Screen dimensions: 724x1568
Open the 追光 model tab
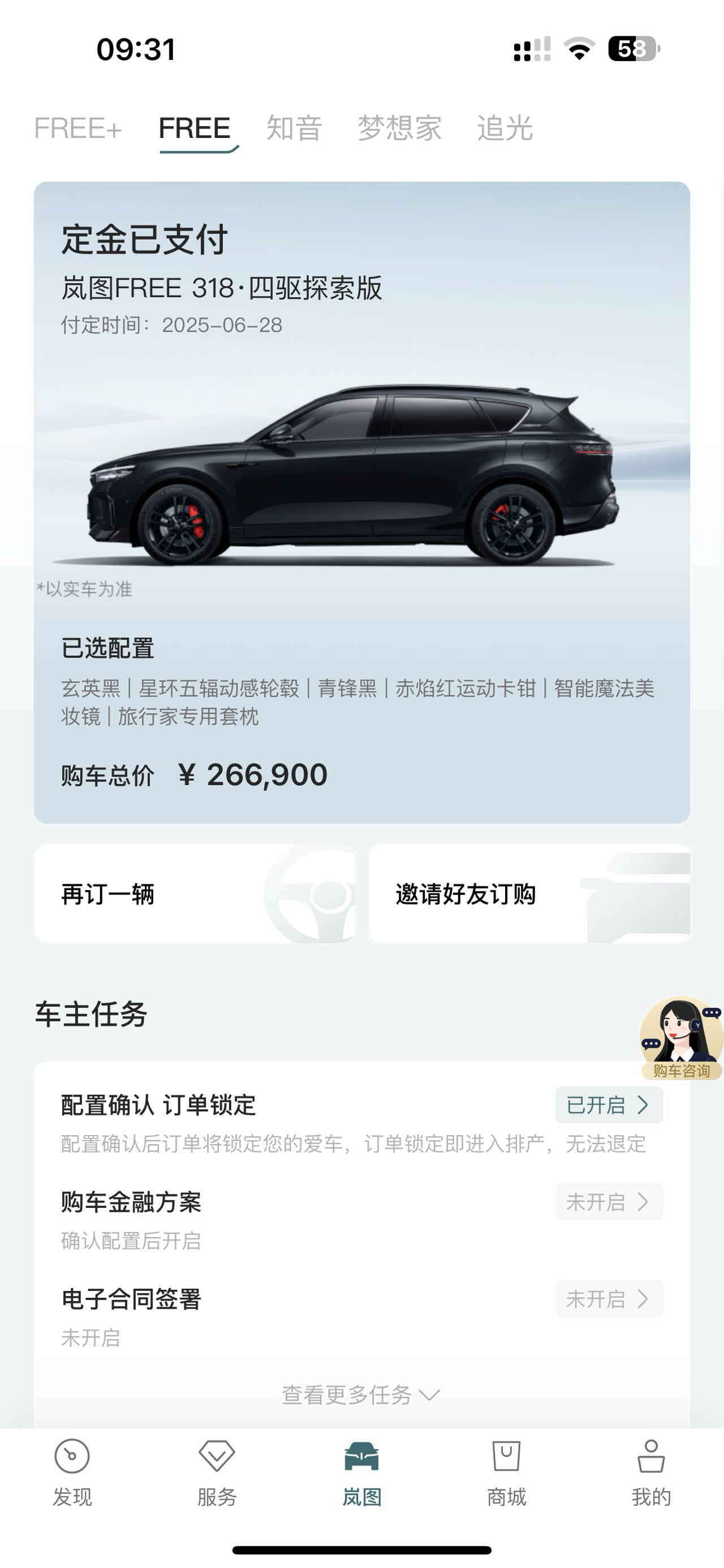[505, 128]
